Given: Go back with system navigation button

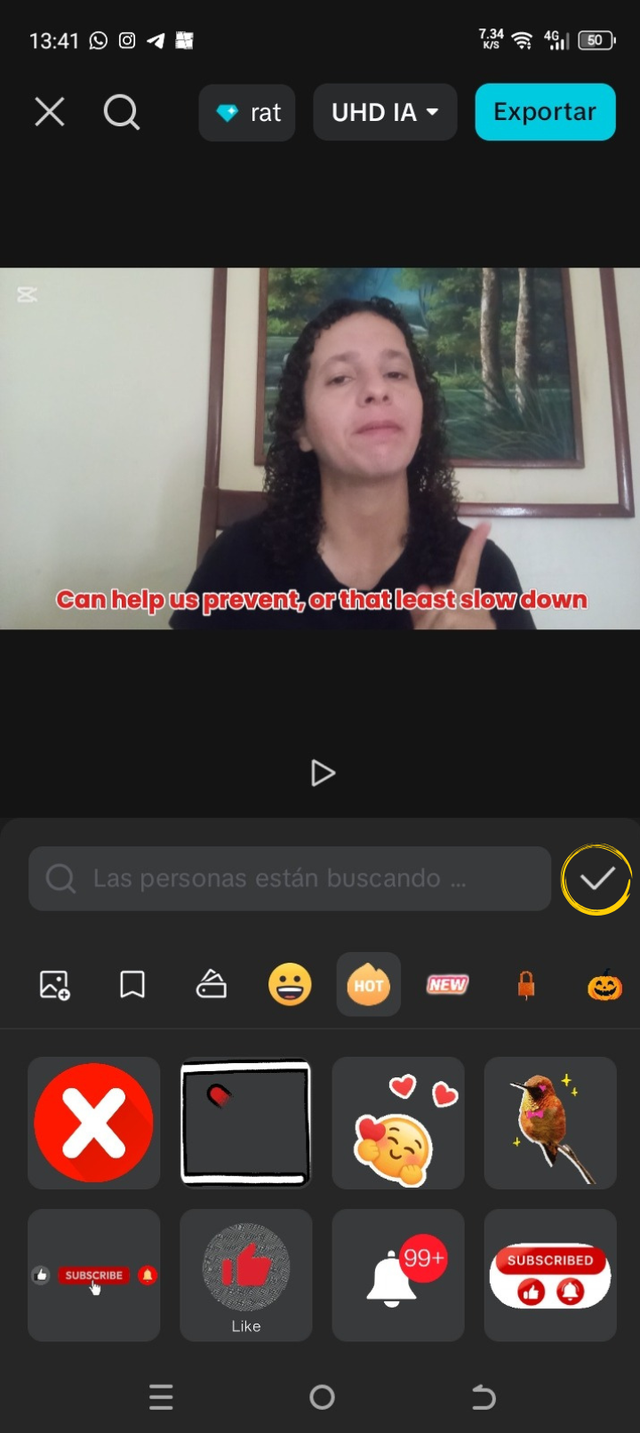Looking at the screenshot, I should tap(483, 1397).
